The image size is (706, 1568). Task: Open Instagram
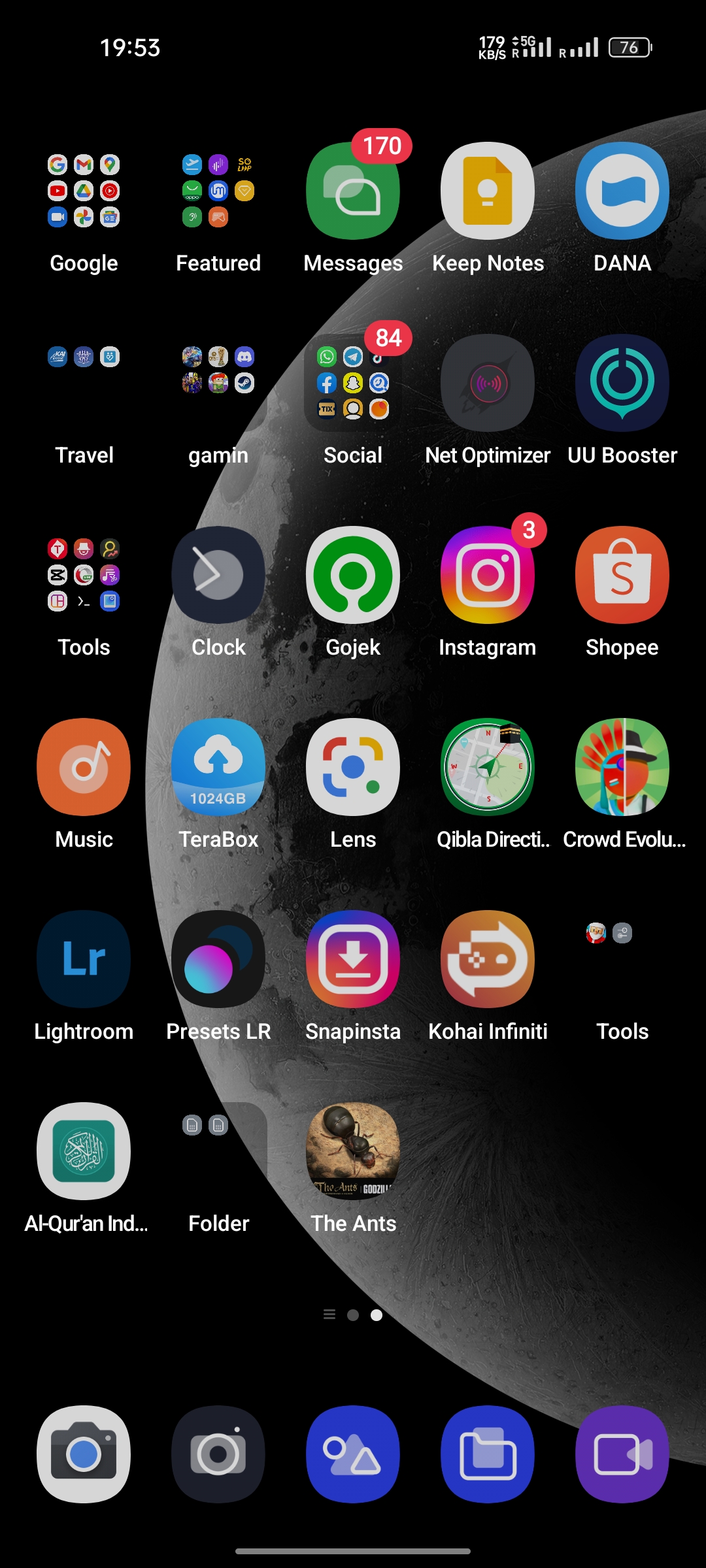tap(488, 575)
